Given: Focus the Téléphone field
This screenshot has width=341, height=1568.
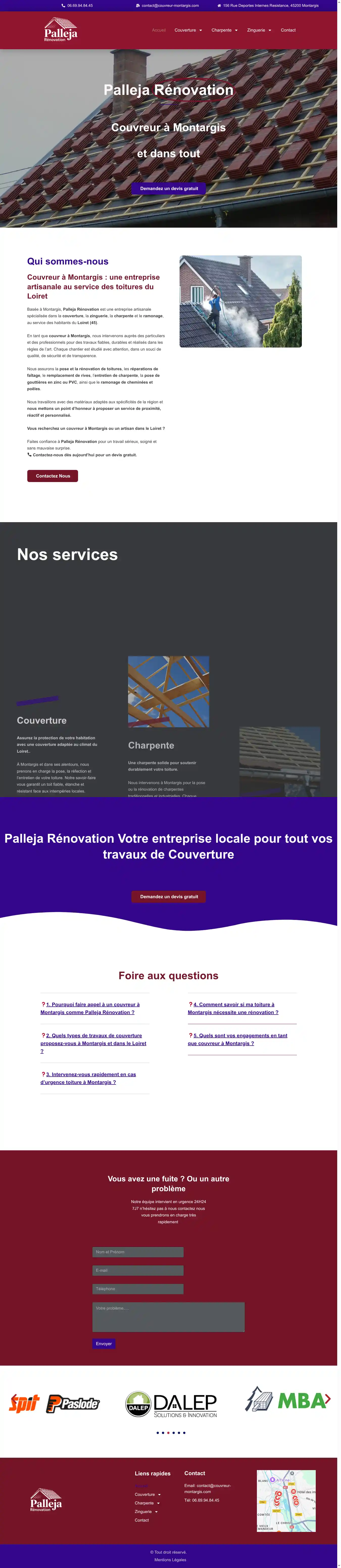Looking at the screenshot, I should point(138,1289).
